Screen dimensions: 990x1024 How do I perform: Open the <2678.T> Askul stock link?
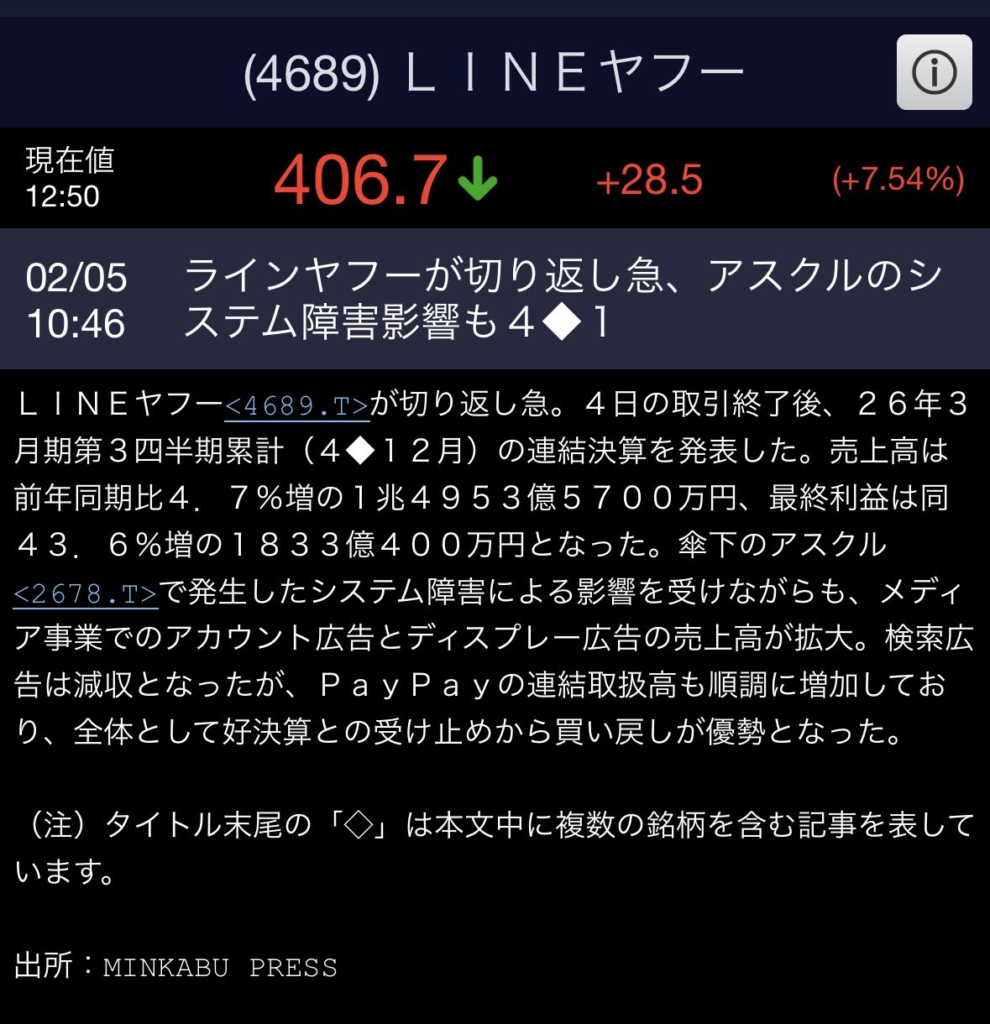[86, 593]
